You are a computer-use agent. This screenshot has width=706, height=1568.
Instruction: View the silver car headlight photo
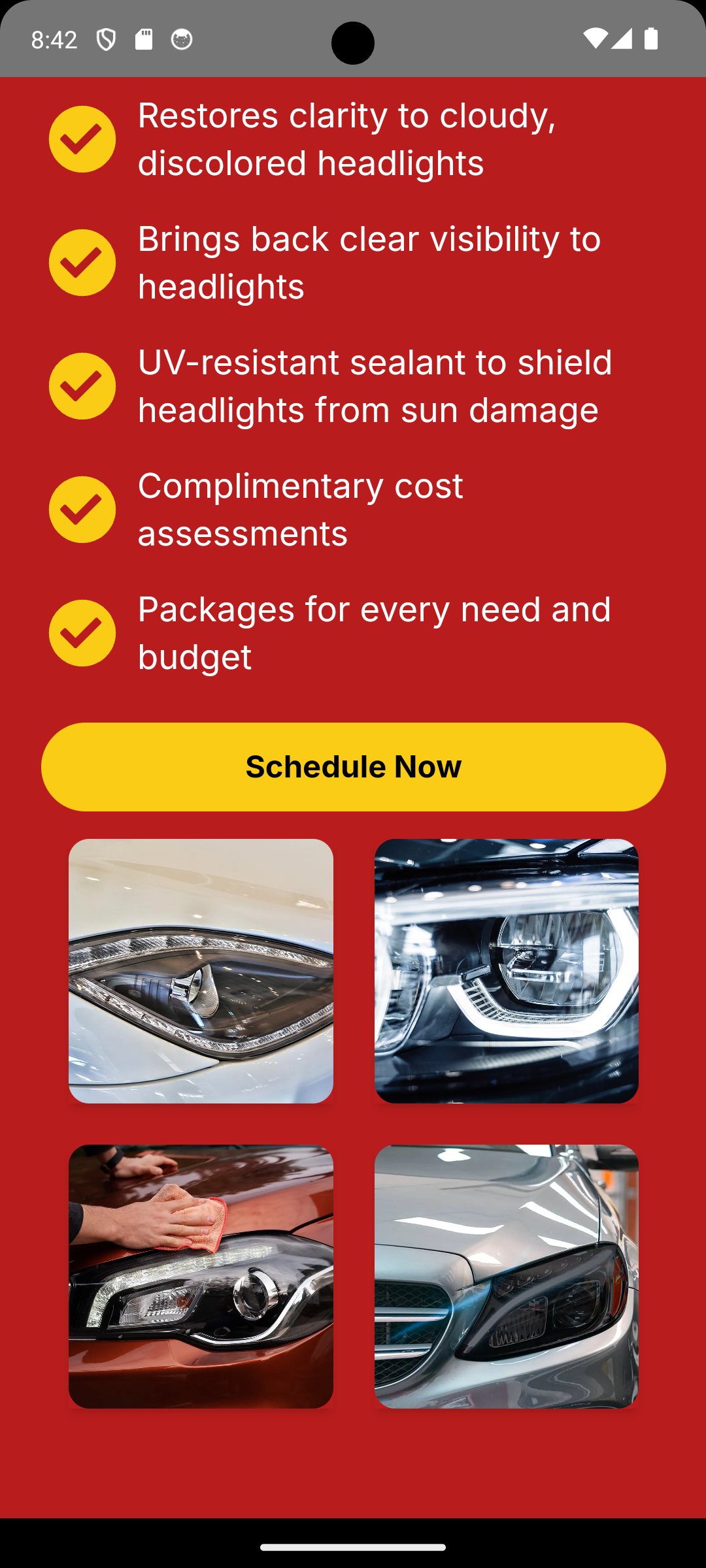coord(507,1277)
